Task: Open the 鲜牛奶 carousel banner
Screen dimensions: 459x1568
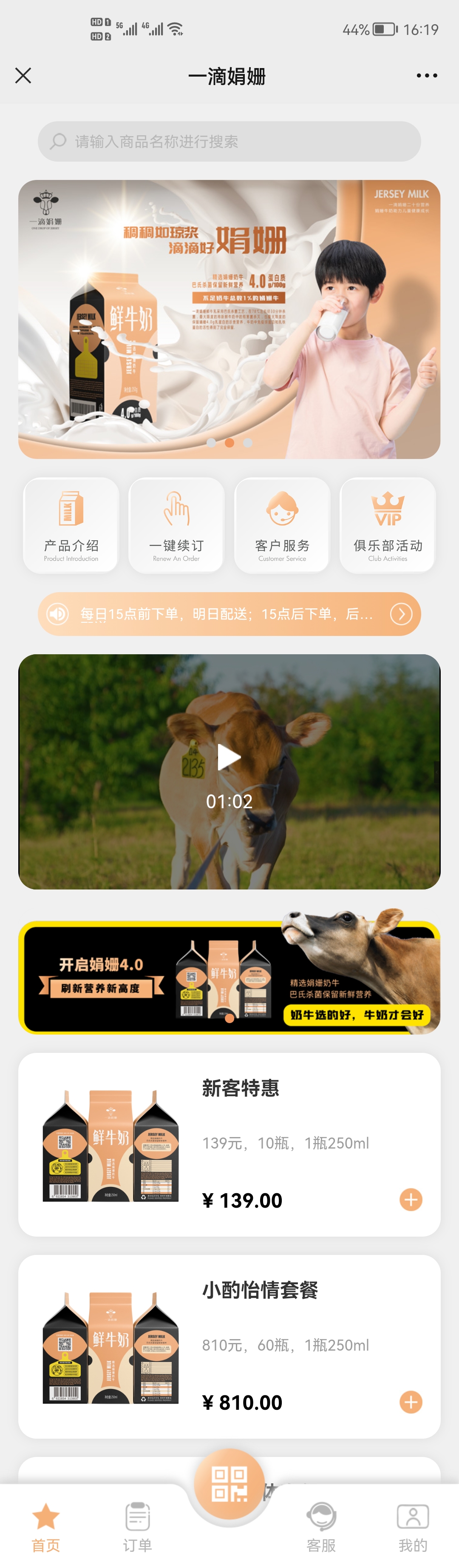Action: tap(229, 318)
